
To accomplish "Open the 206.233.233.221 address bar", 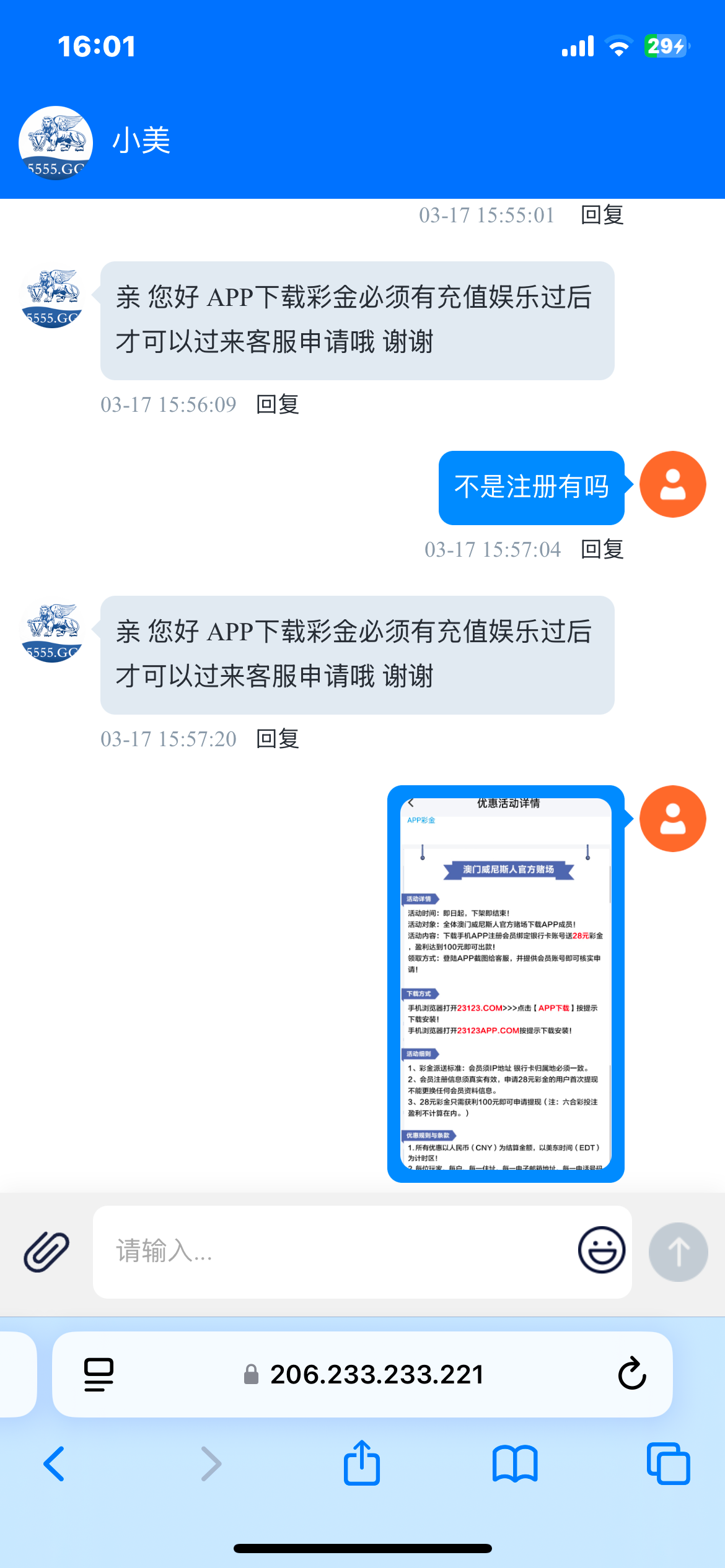I will pyautogui.click(x=376, y=1374).
